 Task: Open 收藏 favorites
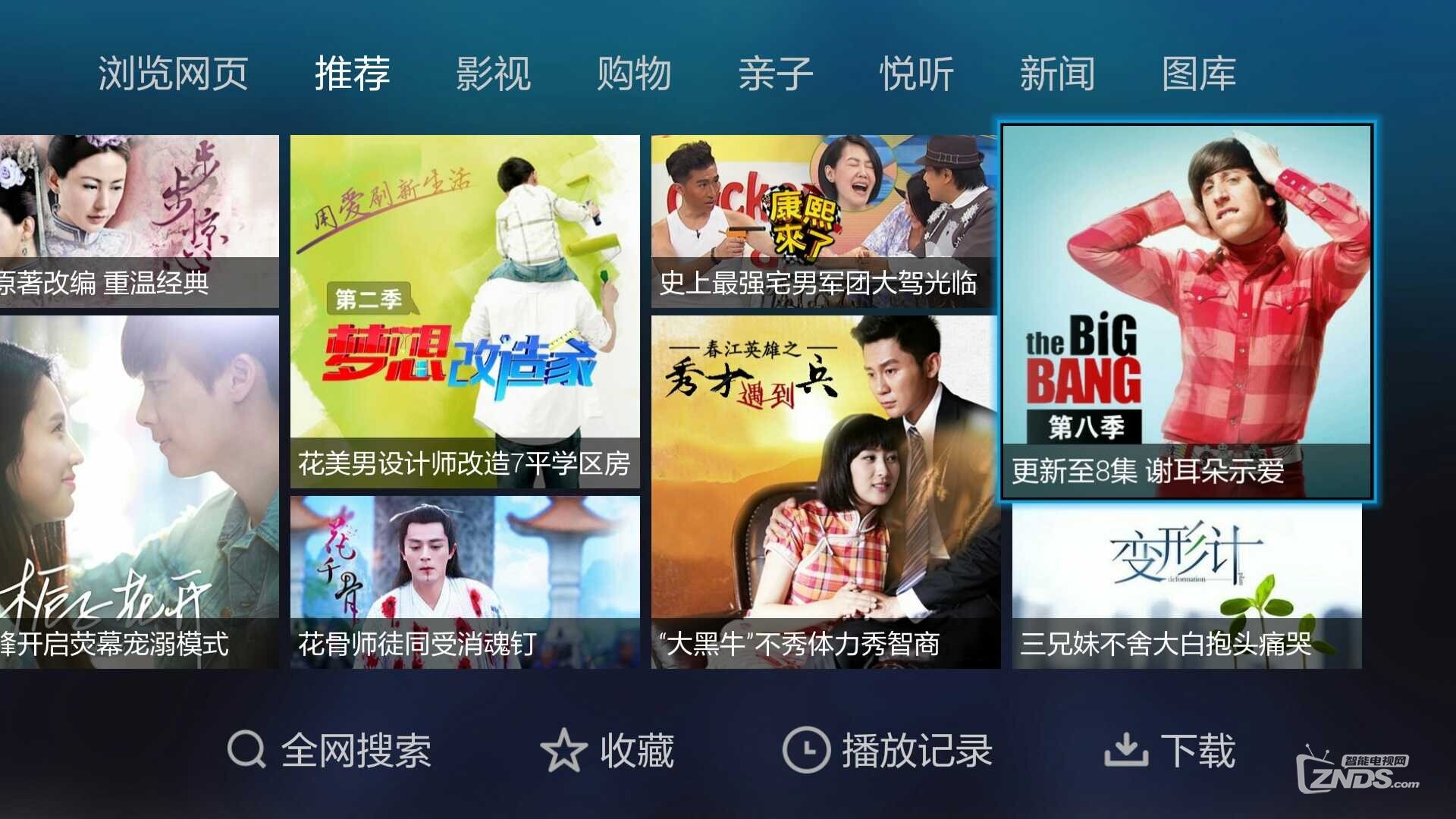coord(607,751)
